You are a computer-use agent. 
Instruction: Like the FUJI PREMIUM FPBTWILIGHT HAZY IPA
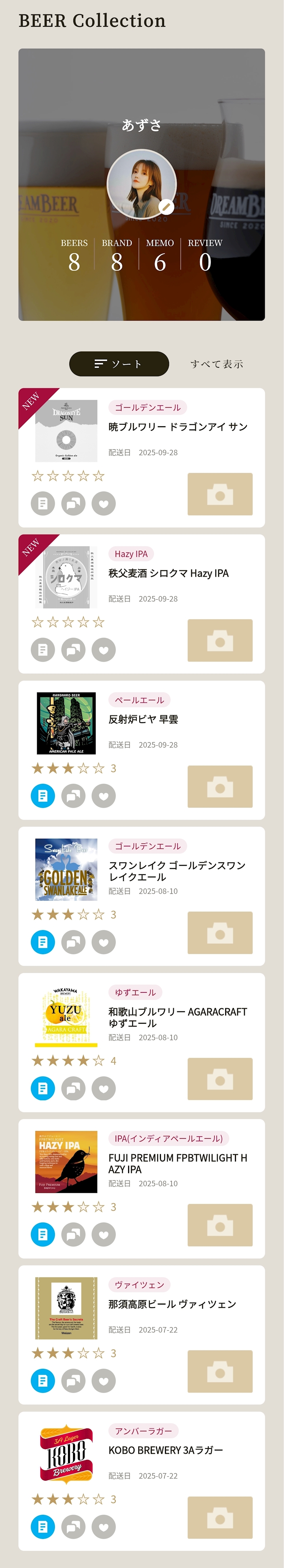click(x=103, y=1234)
